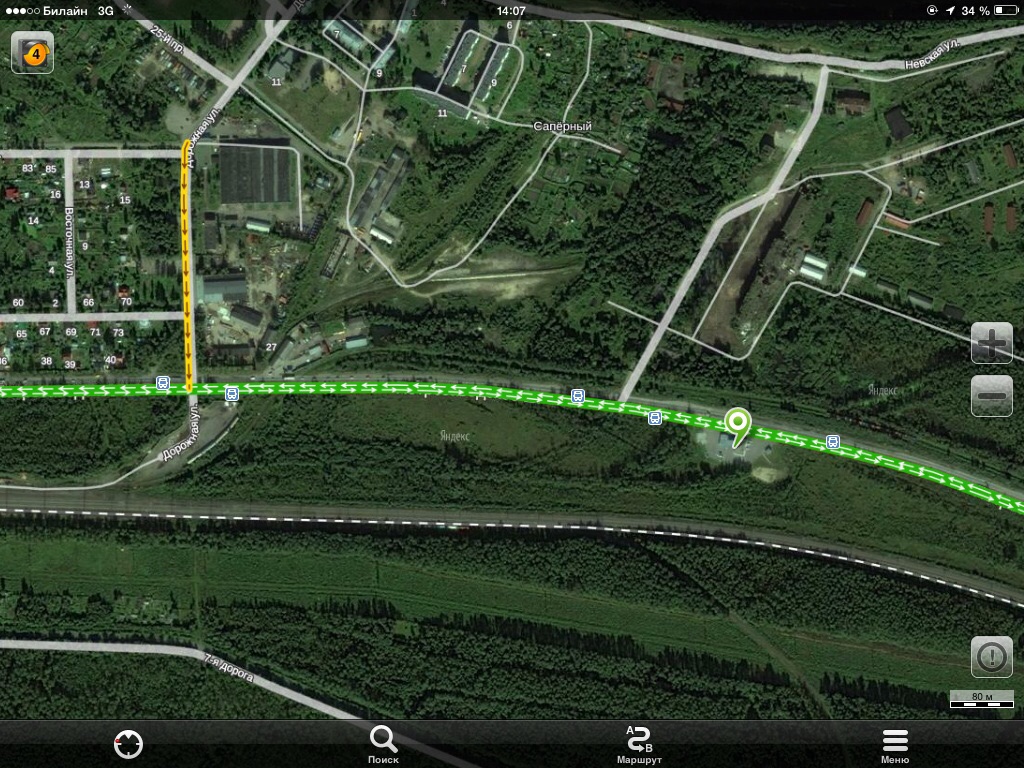Center map on my location
Image resolution: width=1024 pixels, height=768 pixels.
click(129, 744)
